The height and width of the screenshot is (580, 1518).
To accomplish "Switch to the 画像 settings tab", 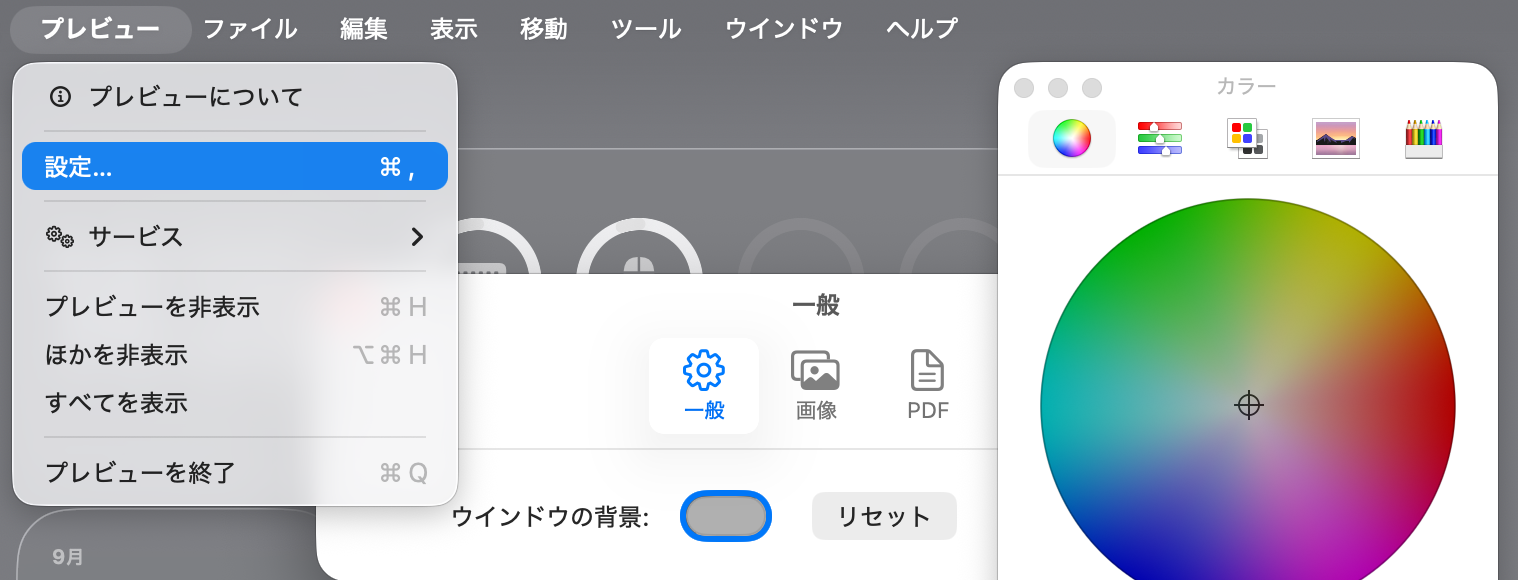I will tap(816, 385).
